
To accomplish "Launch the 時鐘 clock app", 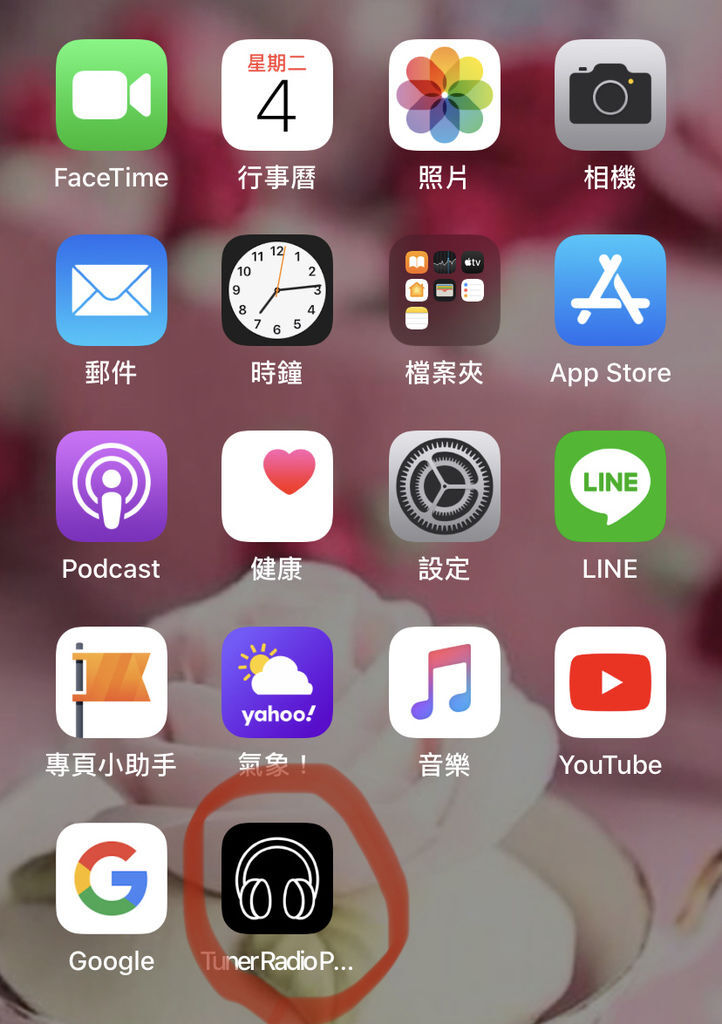I will click(277, 290).
